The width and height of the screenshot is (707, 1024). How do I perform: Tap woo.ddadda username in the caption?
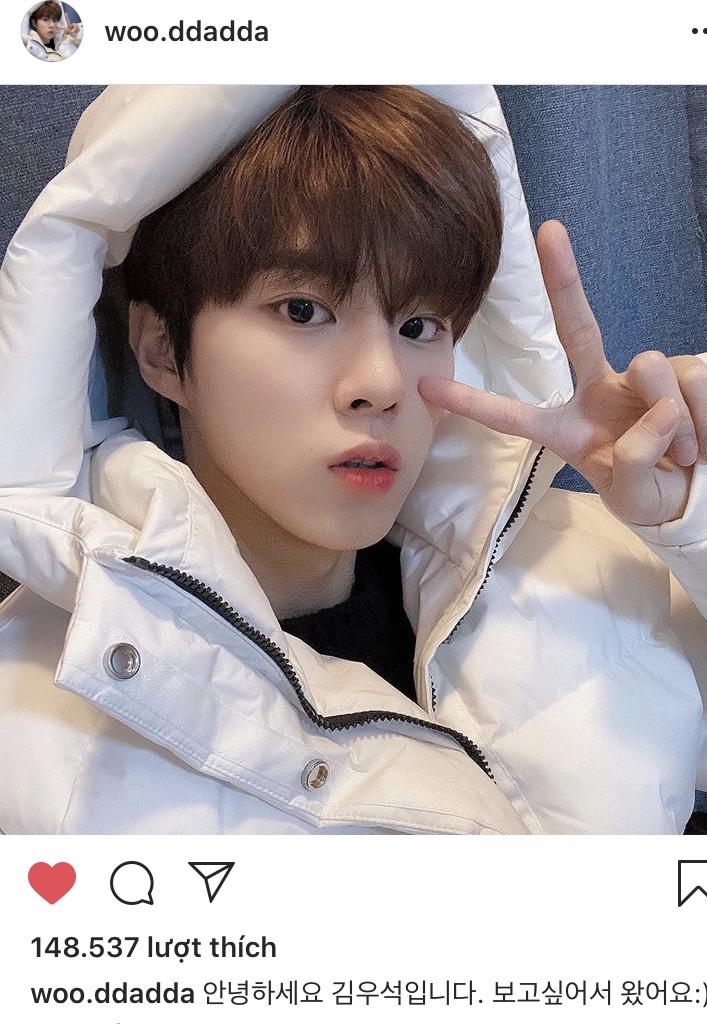[113, 994]
